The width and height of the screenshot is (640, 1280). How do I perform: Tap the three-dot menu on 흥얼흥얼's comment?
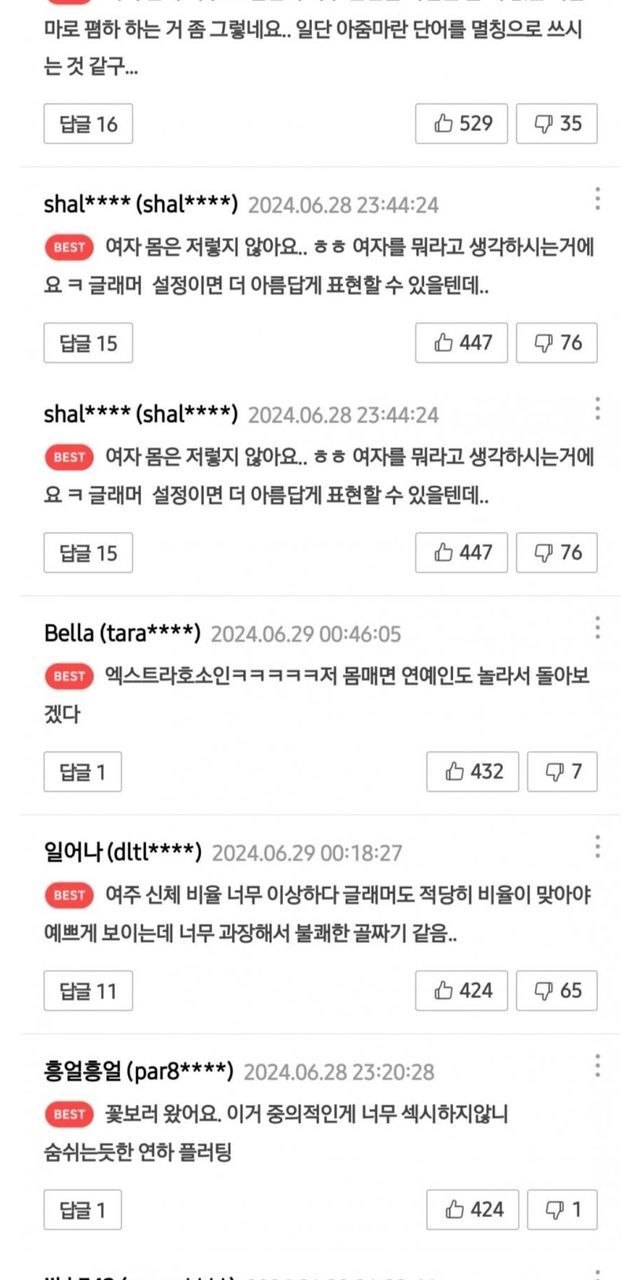click(597, 1066)
